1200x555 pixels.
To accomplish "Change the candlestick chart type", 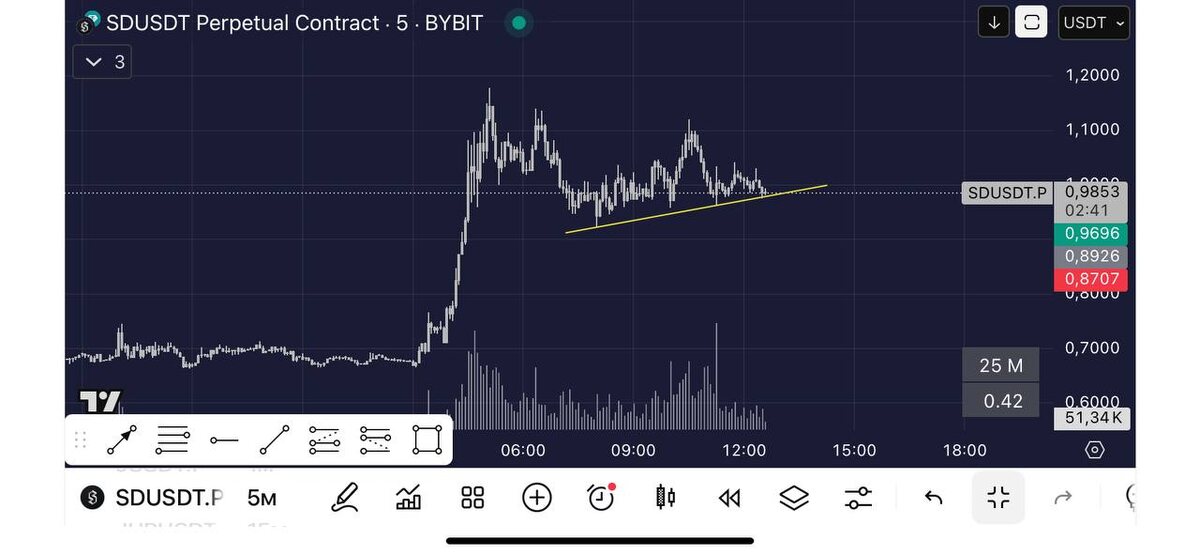I will tap(665, 497).
